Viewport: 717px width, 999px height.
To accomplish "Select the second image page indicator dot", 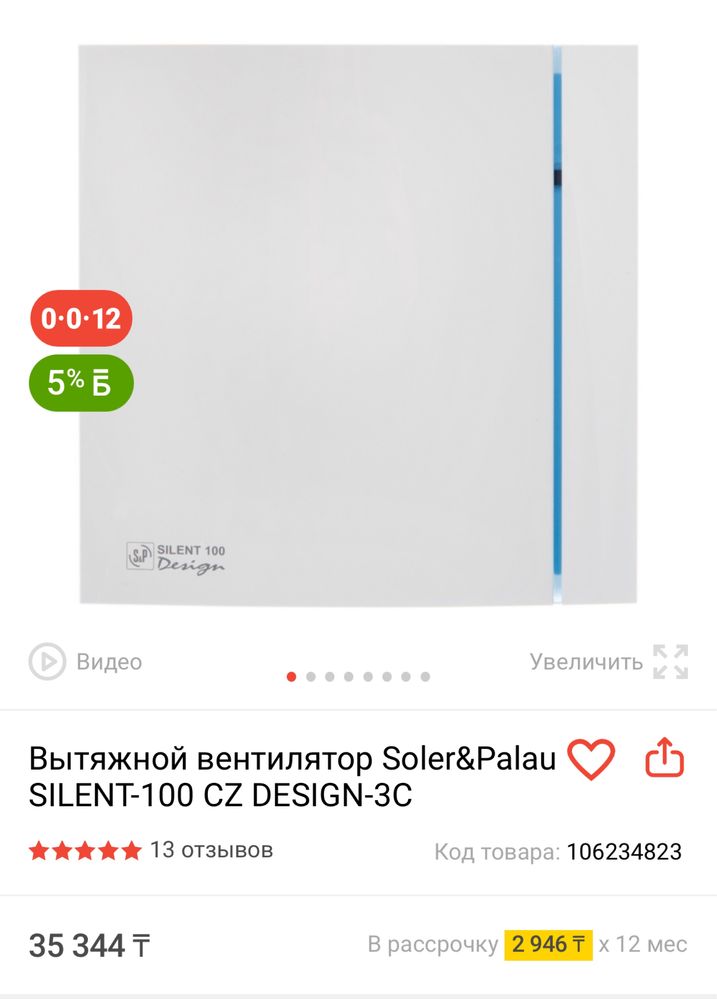I will pyautogui.click(x=311, y=677).
